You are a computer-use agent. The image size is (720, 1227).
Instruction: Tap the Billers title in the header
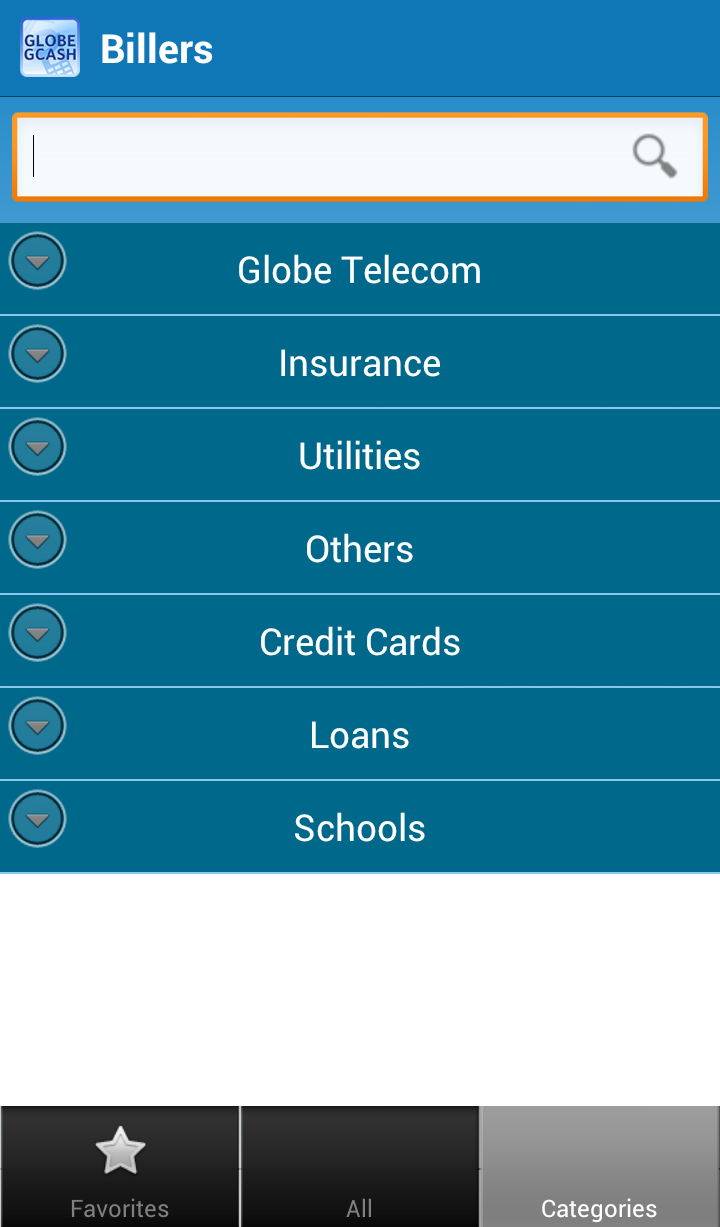pos(156,48)
